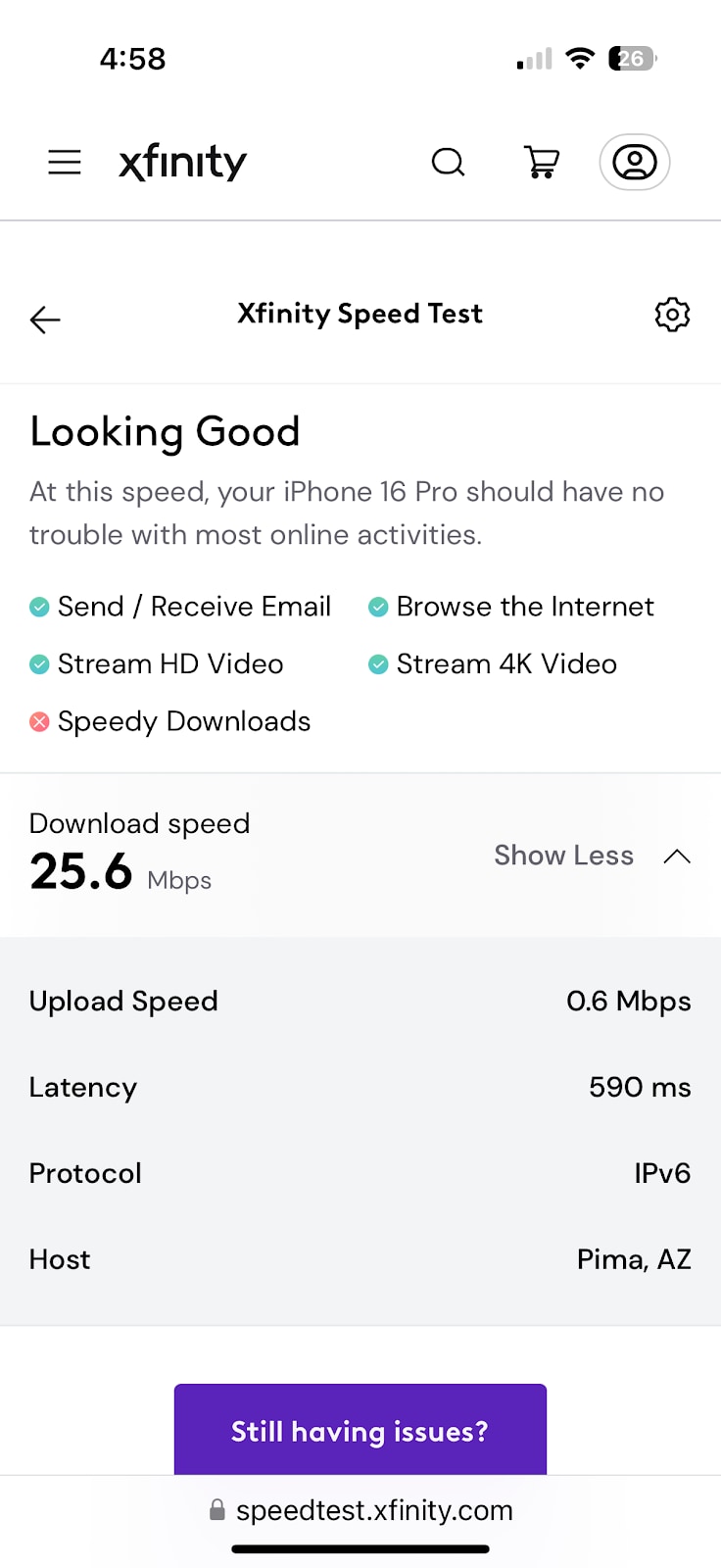Tap the Still having issues? button
The image size is (721, 1568).
pos(360,1430)
